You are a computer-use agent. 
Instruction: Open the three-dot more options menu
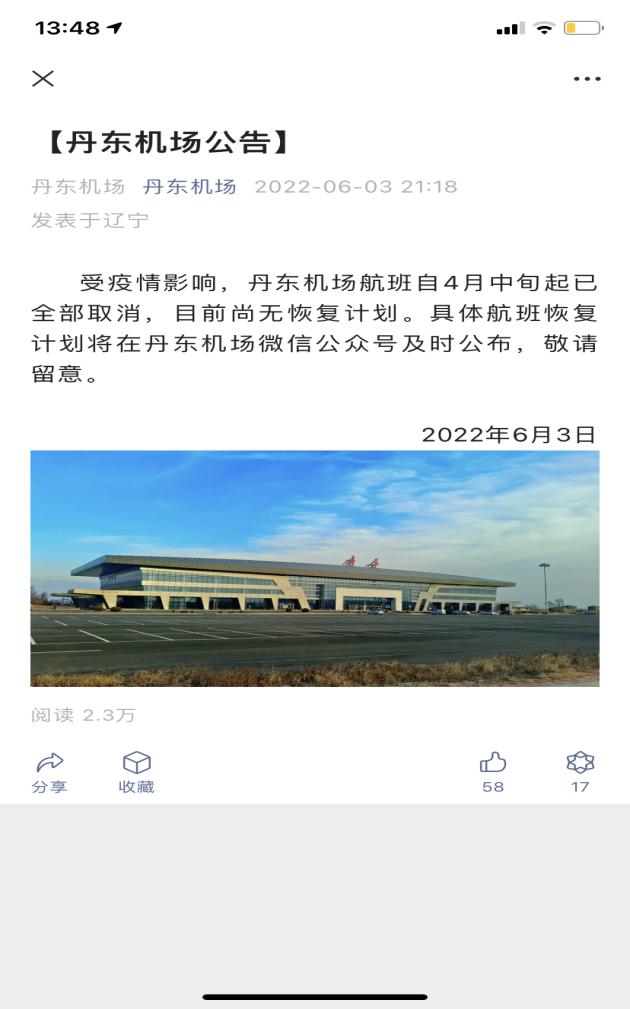pyautogui.click(x=587, y=79)
